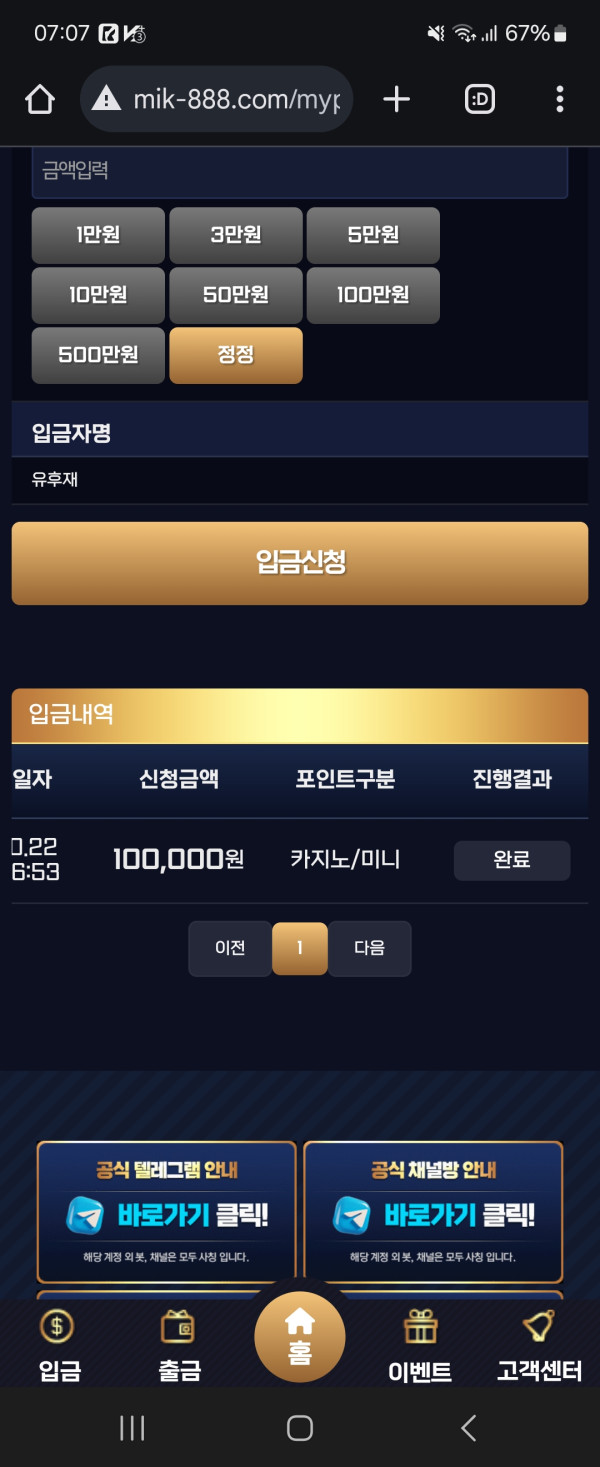Select the 1만원 amount button

point(98,235)
